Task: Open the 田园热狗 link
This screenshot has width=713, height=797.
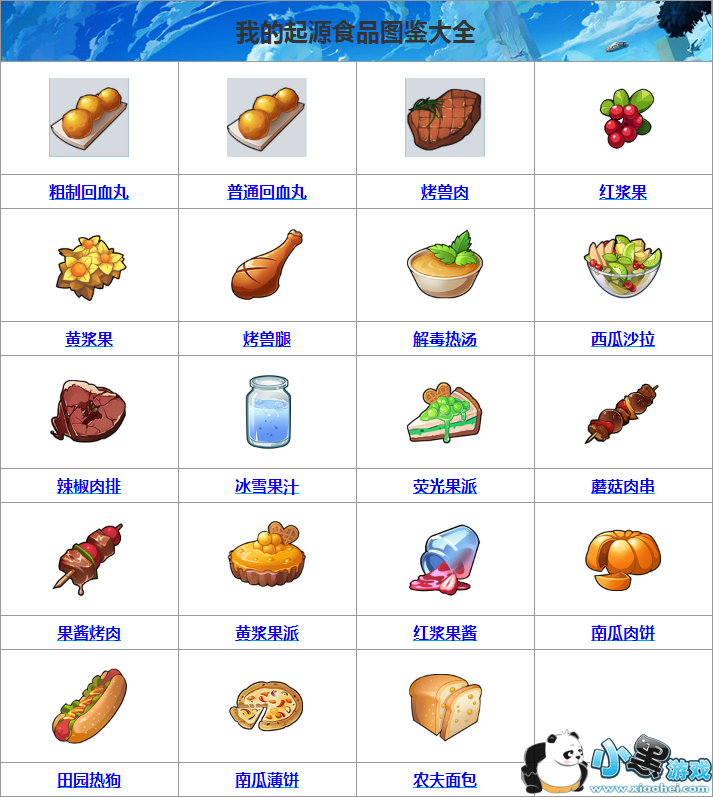Action: 89,780
